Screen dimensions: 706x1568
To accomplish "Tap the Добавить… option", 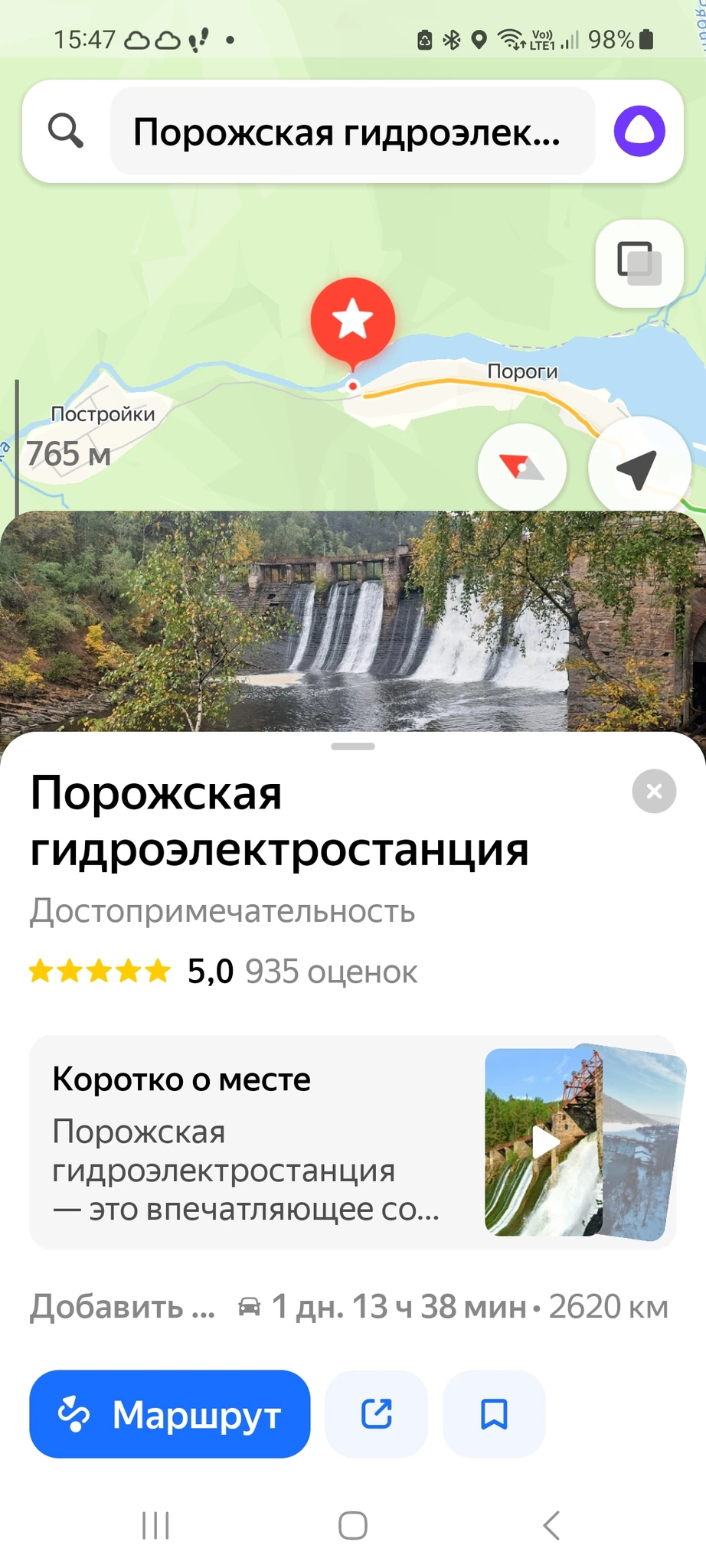I will coord(123,1307).
